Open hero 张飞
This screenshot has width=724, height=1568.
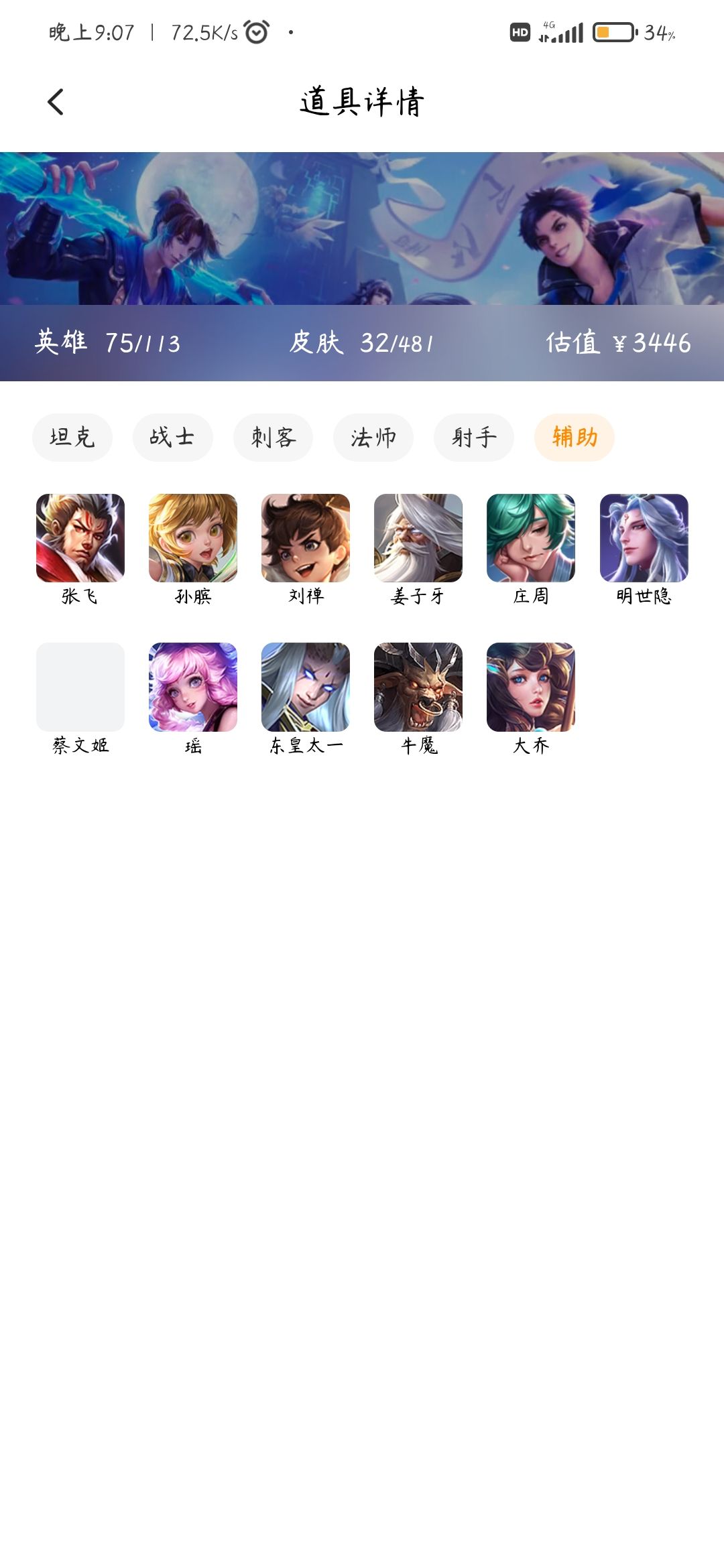pos(80,538)
